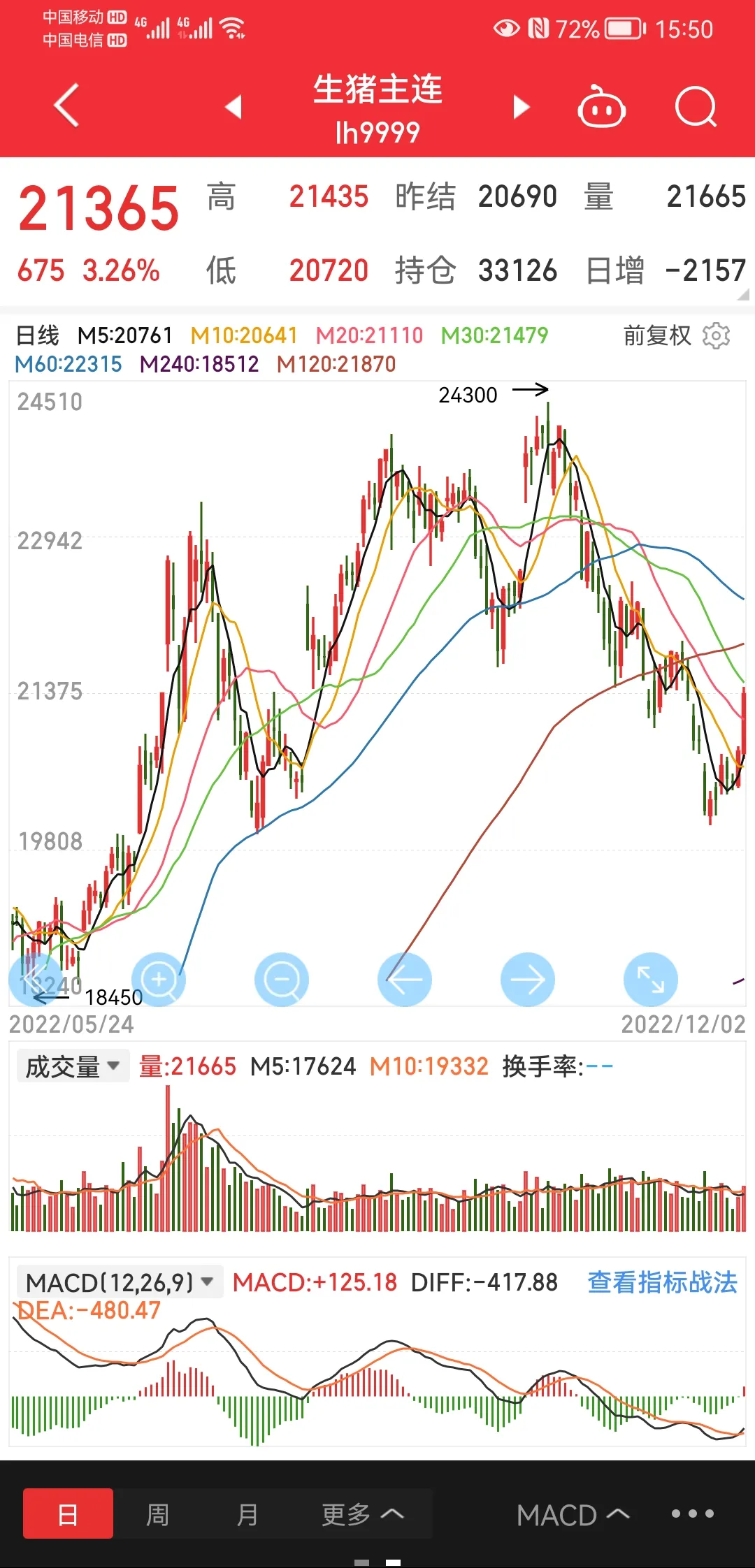This screenshot has height=1568, width=755.
Task: Go back using the top-left arrow
Action: (x=66, y=106)
